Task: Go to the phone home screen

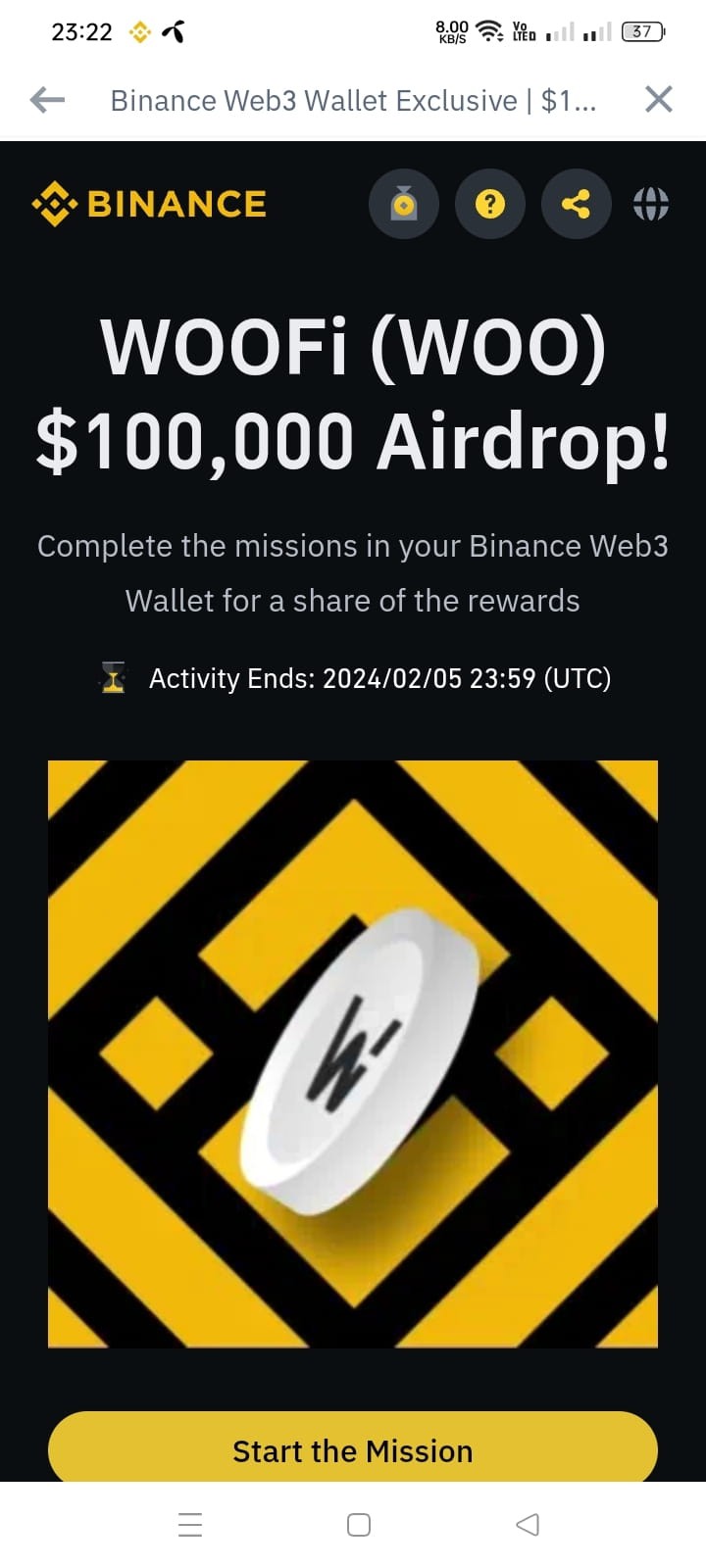Action: point(359,1525)
